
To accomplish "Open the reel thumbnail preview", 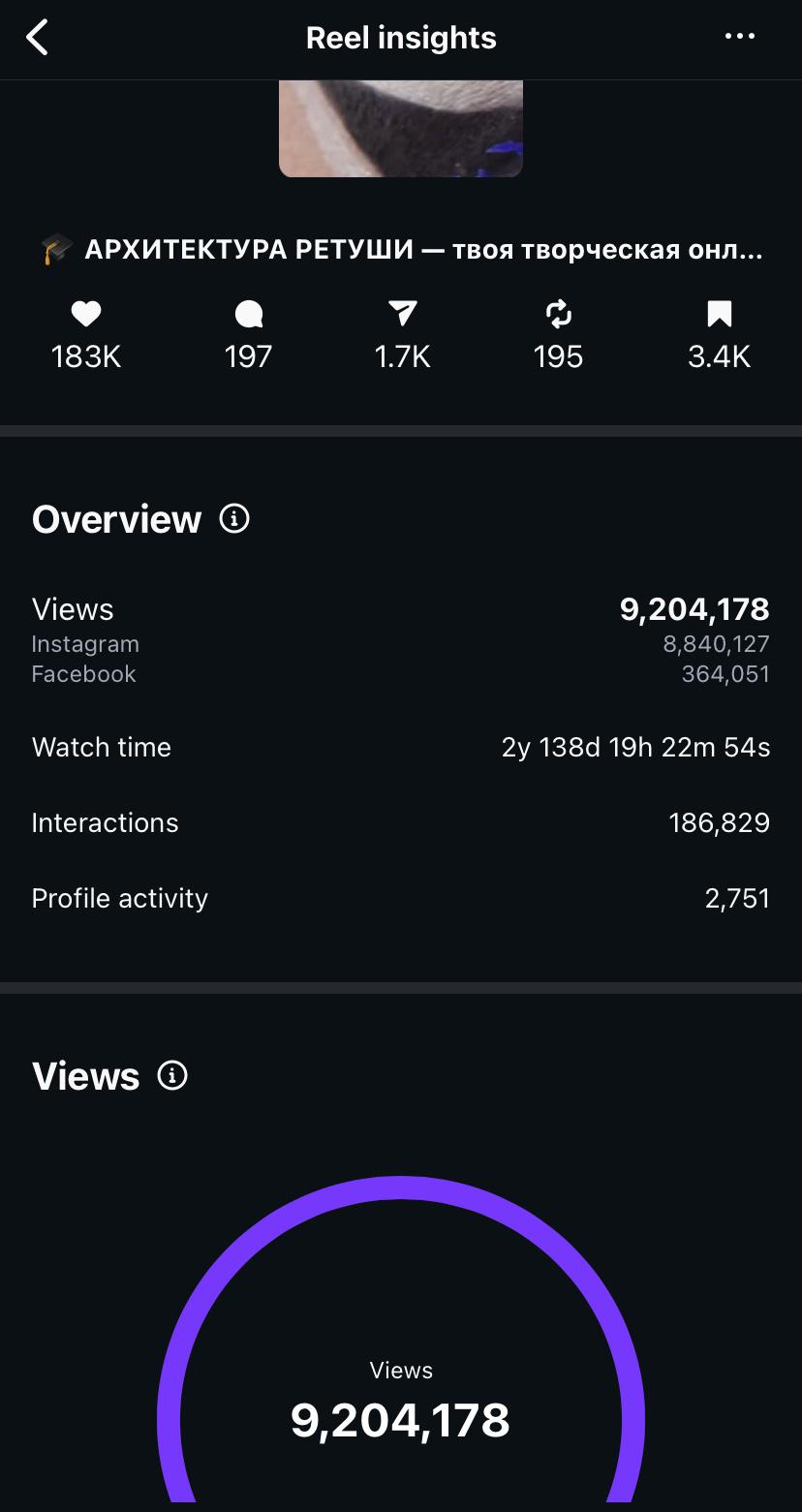I will pyautogui.click(x=401, y=129).
